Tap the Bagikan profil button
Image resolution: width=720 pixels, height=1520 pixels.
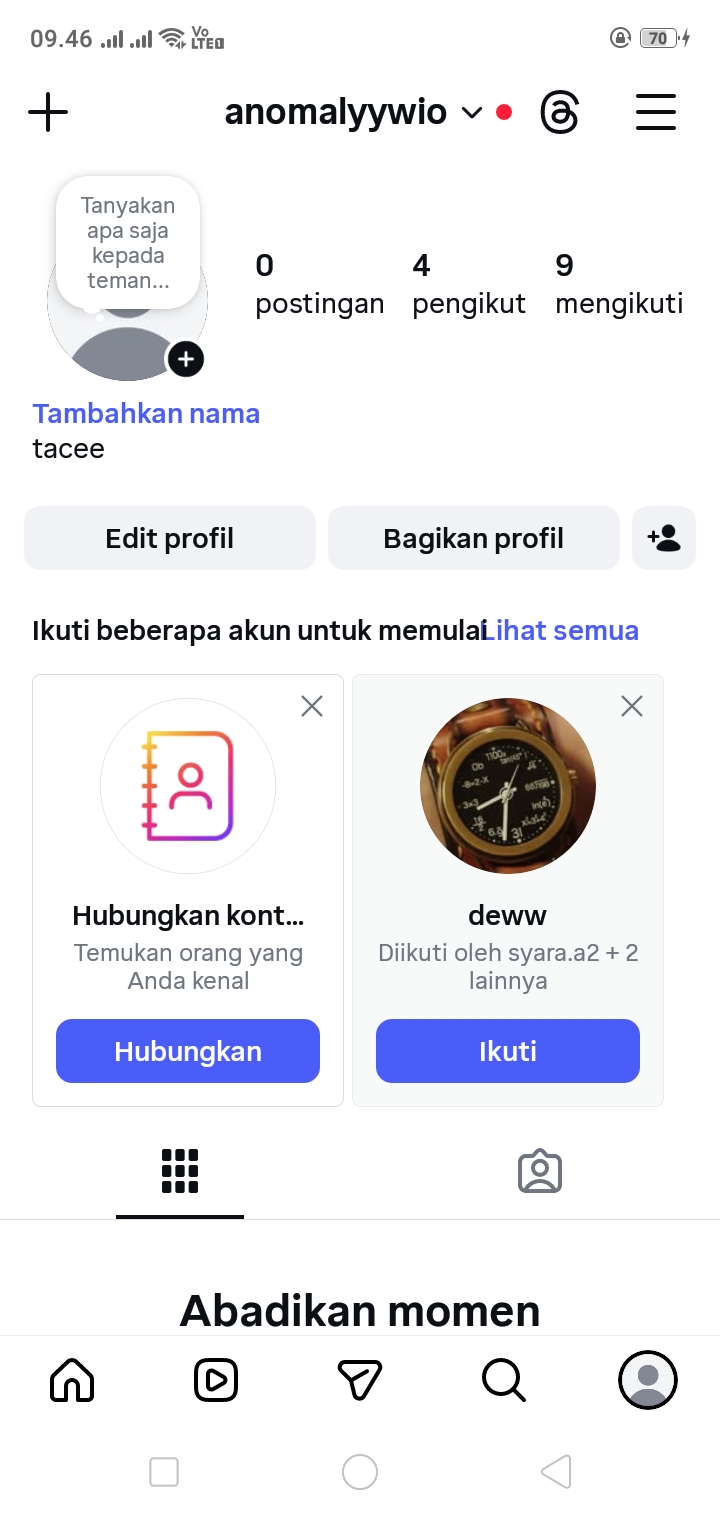coord(474,538)
